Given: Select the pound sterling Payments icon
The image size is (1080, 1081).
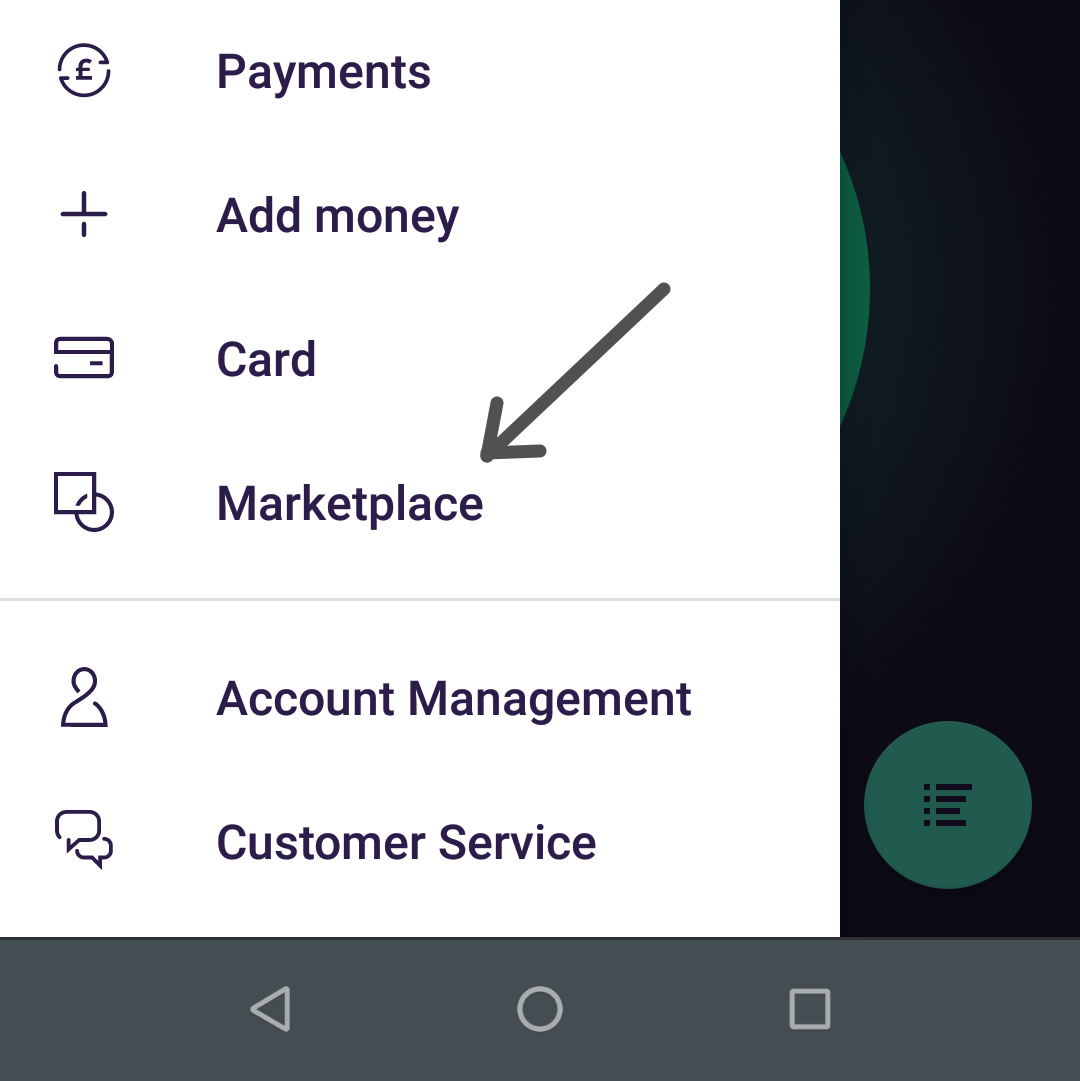Looking at the screenshot, I should point(83,70).
